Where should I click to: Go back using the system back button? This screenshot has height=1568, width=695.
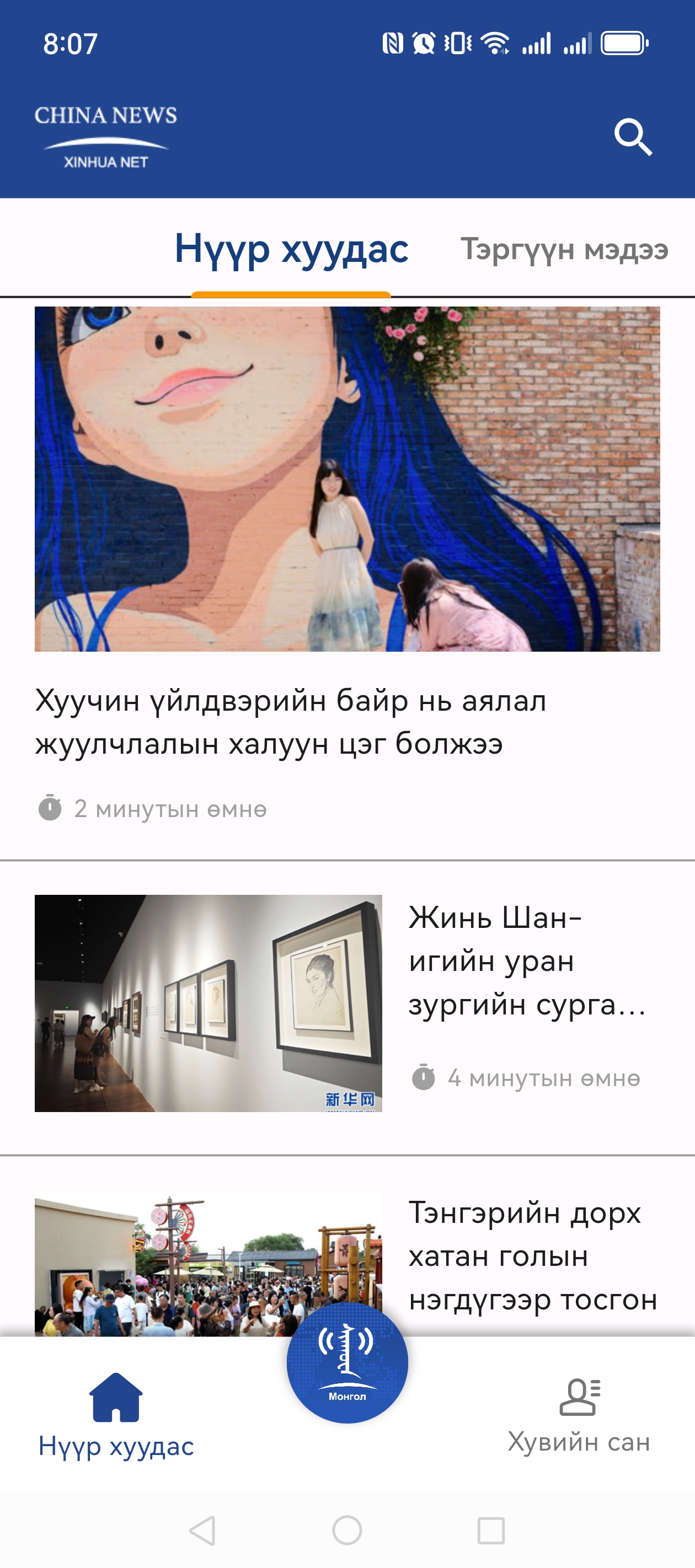[x=203, y=1529]
